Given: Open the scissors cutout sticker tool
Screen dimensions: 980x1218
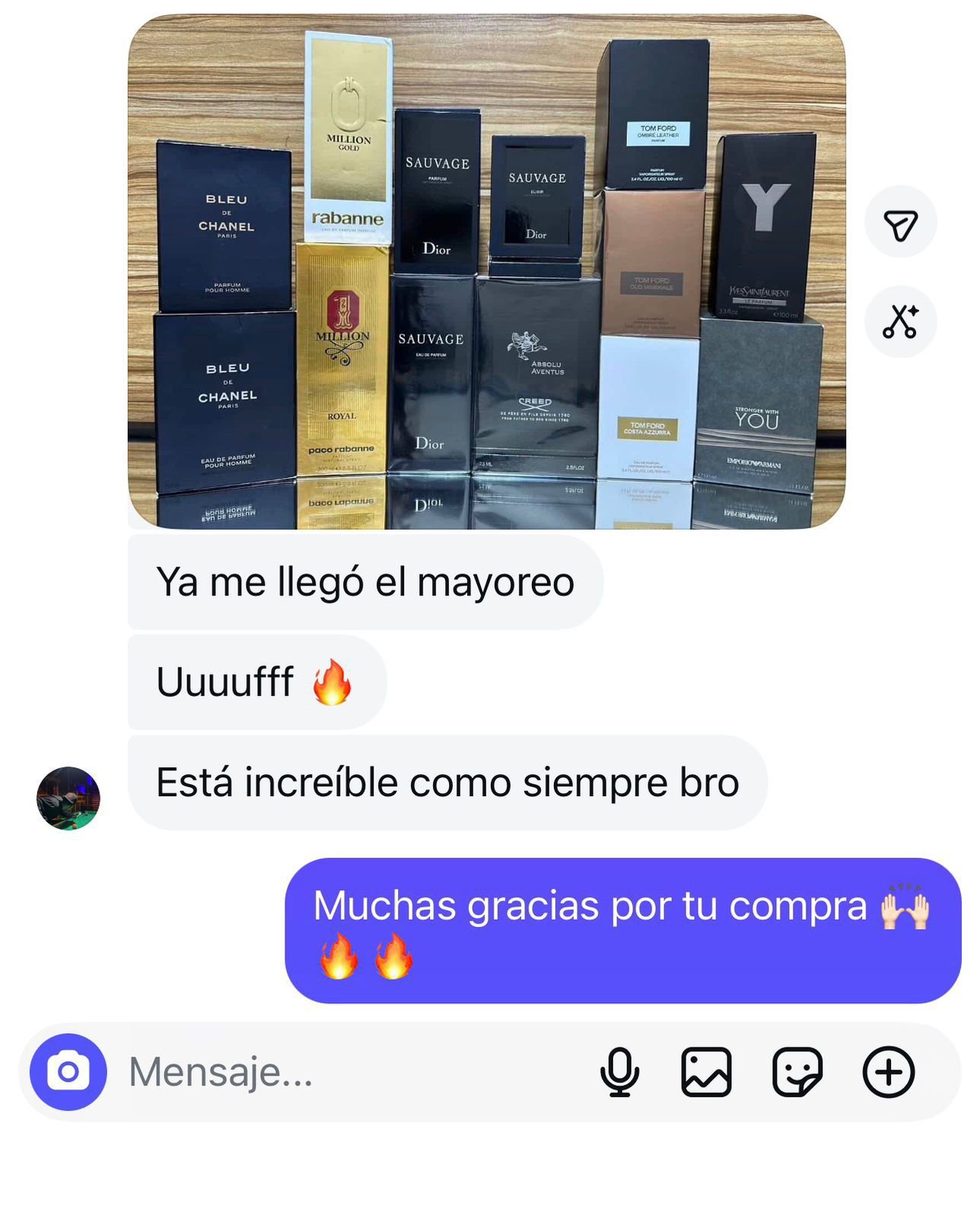Looking at the screenshot, I should pyautogui.click(x=900, y=321).
